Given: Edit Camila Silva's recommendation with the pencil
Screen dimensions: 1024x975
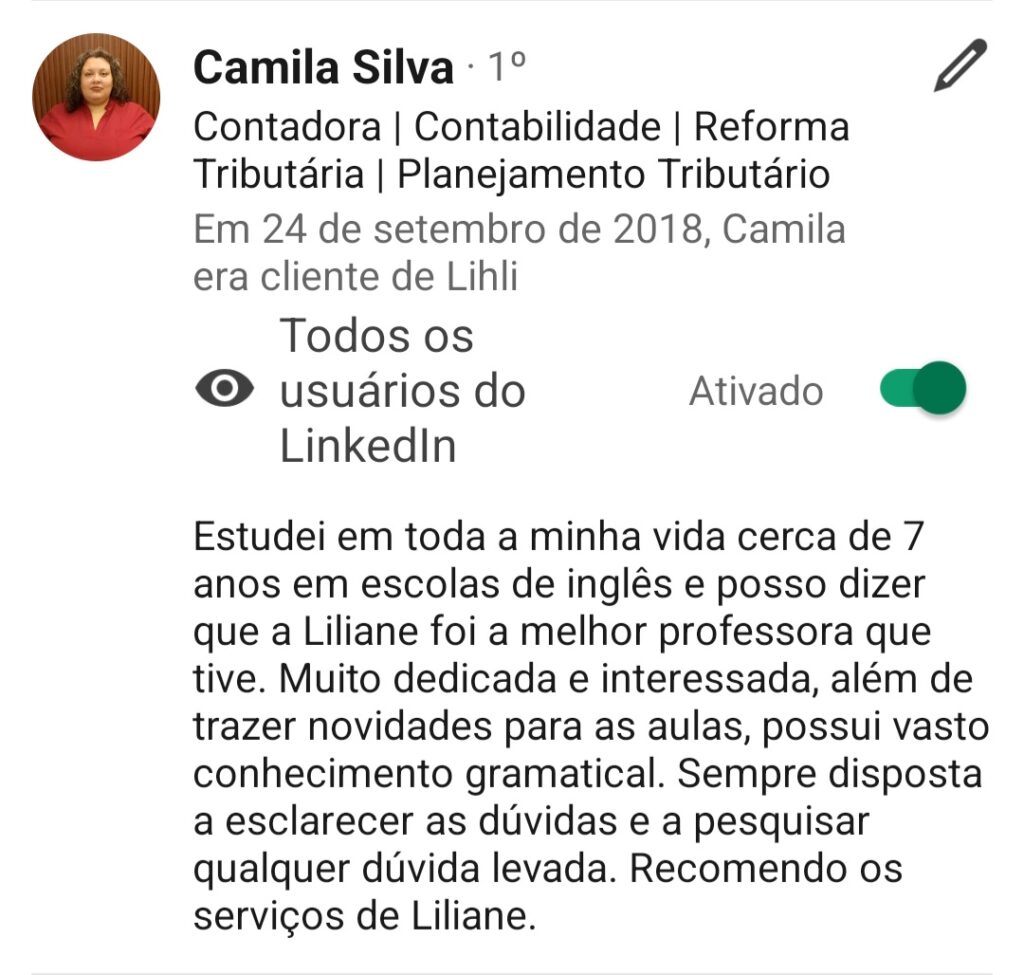Looking at the screenshot, I should tap(960, 66).
